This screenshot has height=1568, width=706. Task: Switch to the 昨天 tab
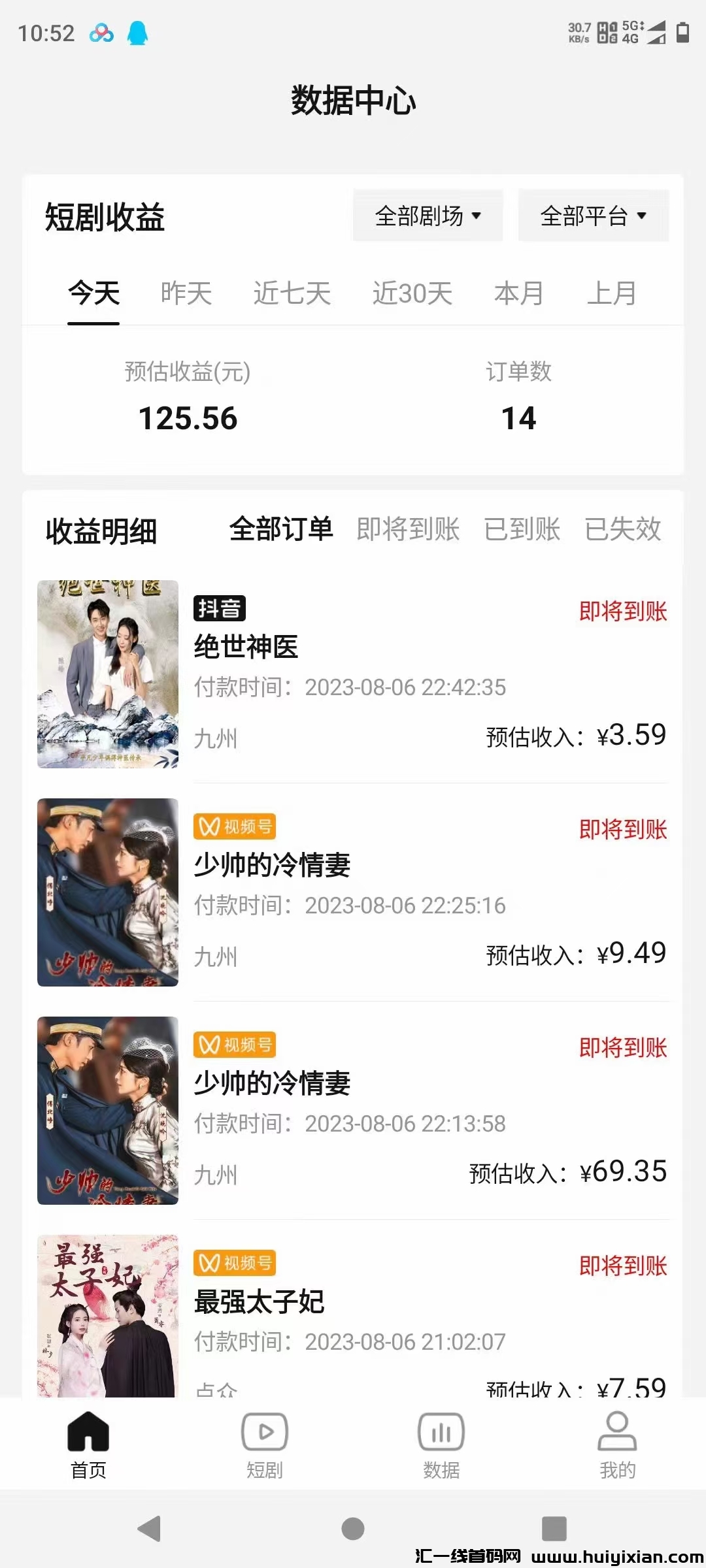[186, 293]
